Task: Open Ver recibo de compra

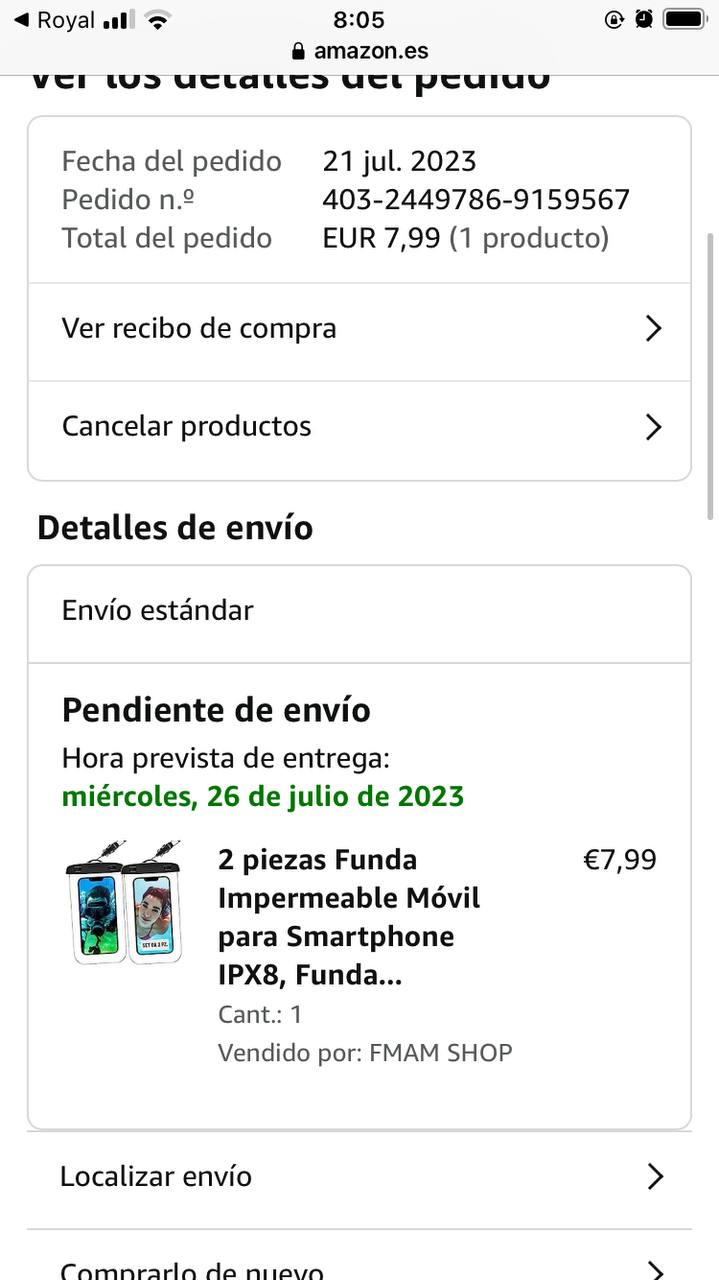Action: [x=359, y=329]
